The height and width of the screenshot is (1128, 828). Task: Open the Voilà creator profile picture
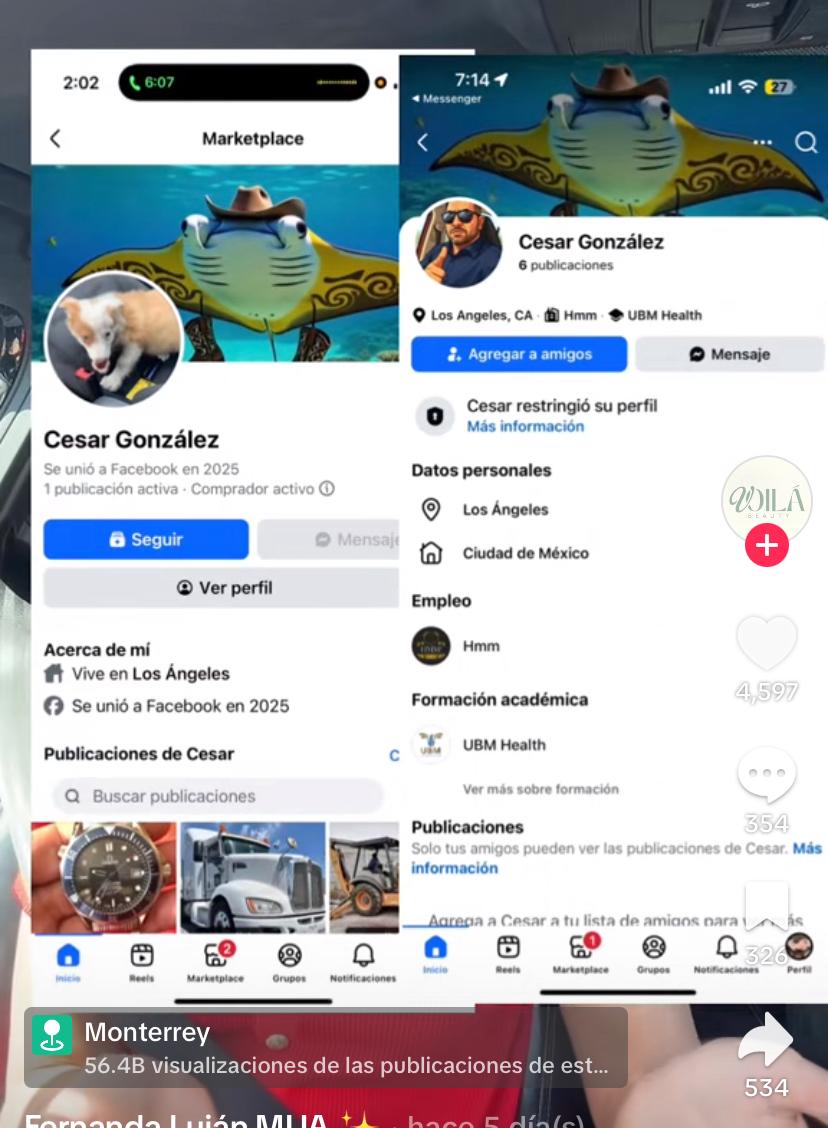[767, 499]
